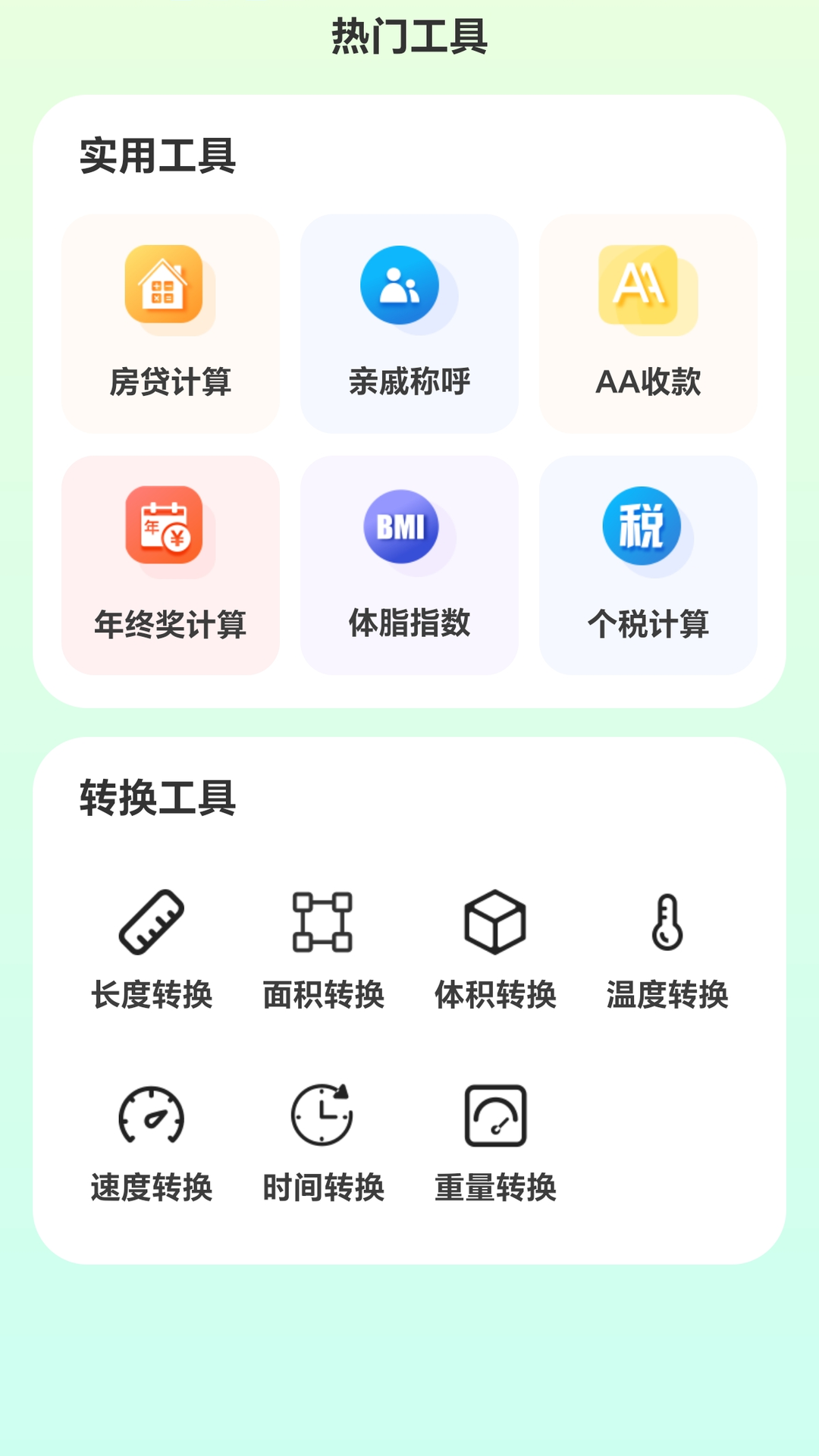
Task: Click the clock icon for 时间转换
Action: [322, 1115]
